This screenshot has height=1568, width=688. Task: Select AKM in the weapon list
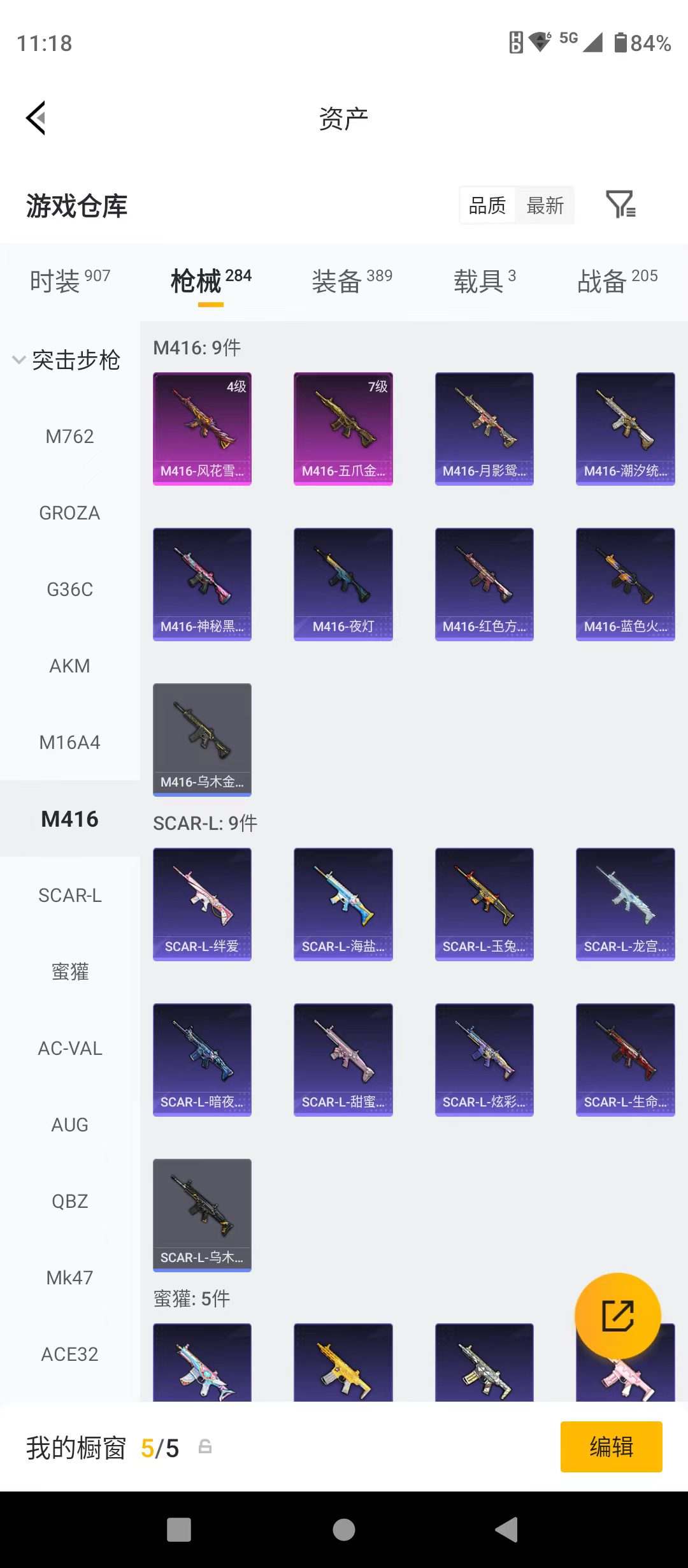pyautogui.click(x=69, y=666)
